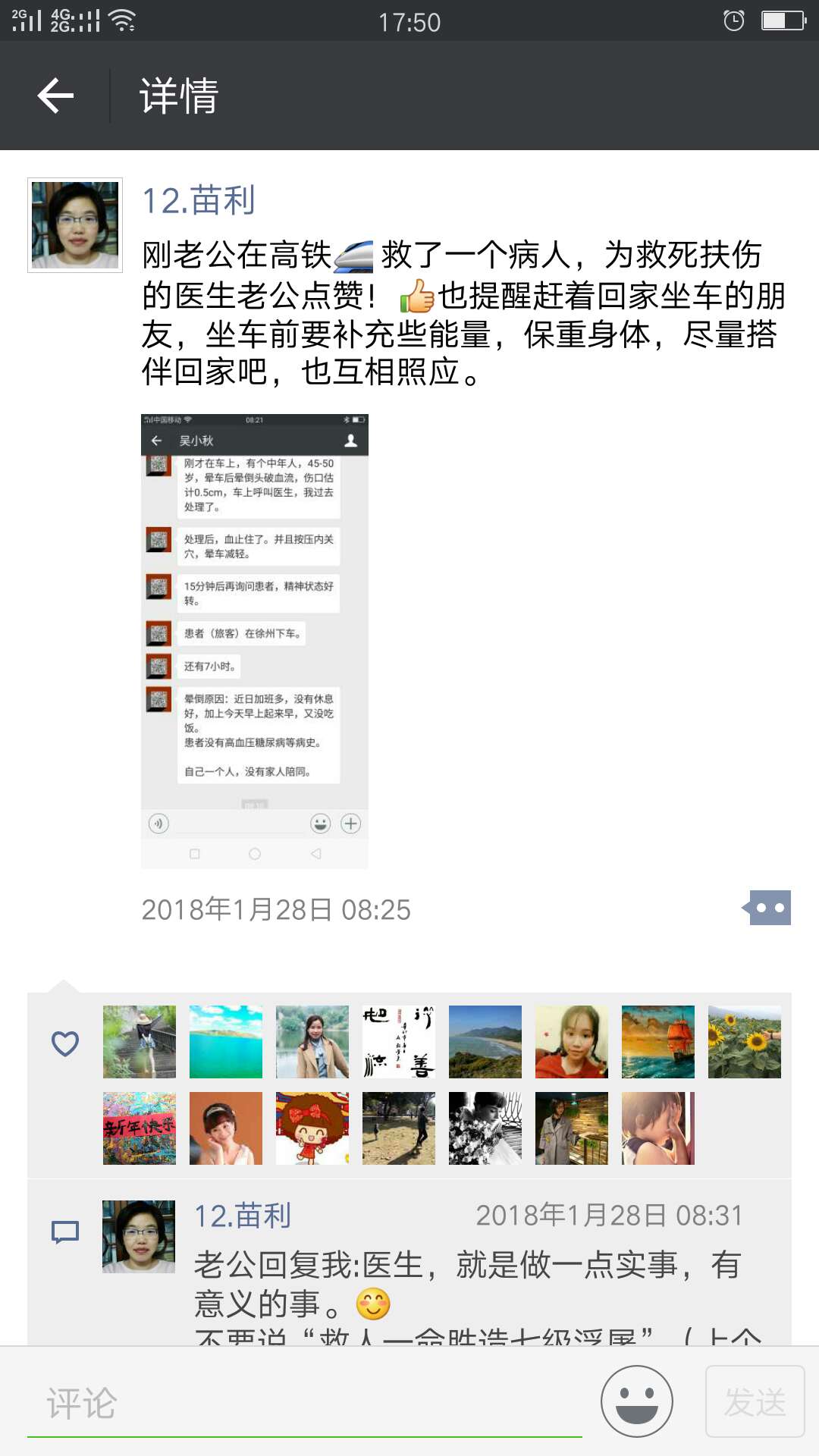Open the liker with the sailing ship avatar
The height and width of the screenshot is (1456, 819).
657,1042
